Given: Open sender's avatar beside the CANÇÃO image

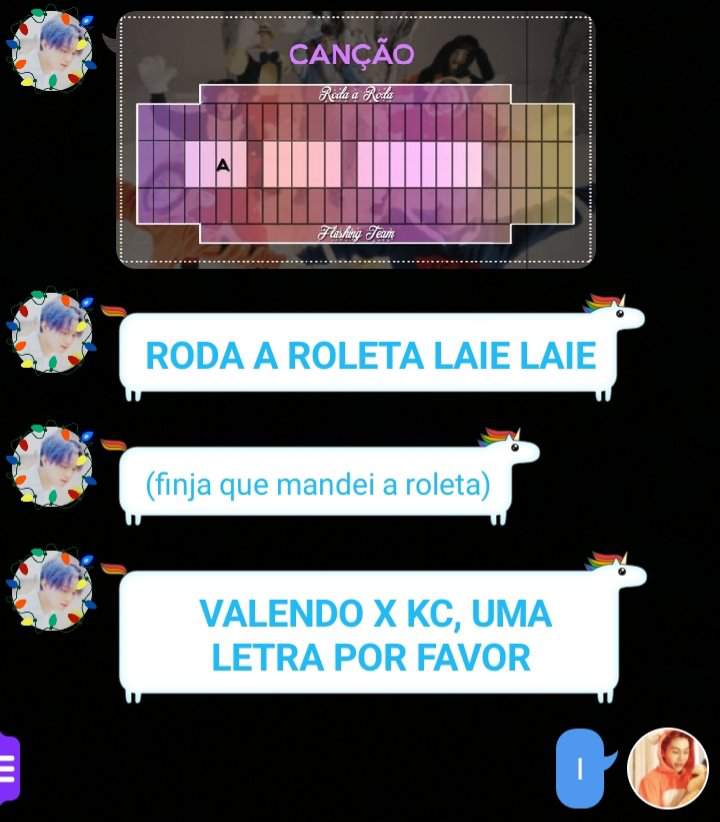Looking at the screenshot, I should pyautogui.click(x=52, y=50).
